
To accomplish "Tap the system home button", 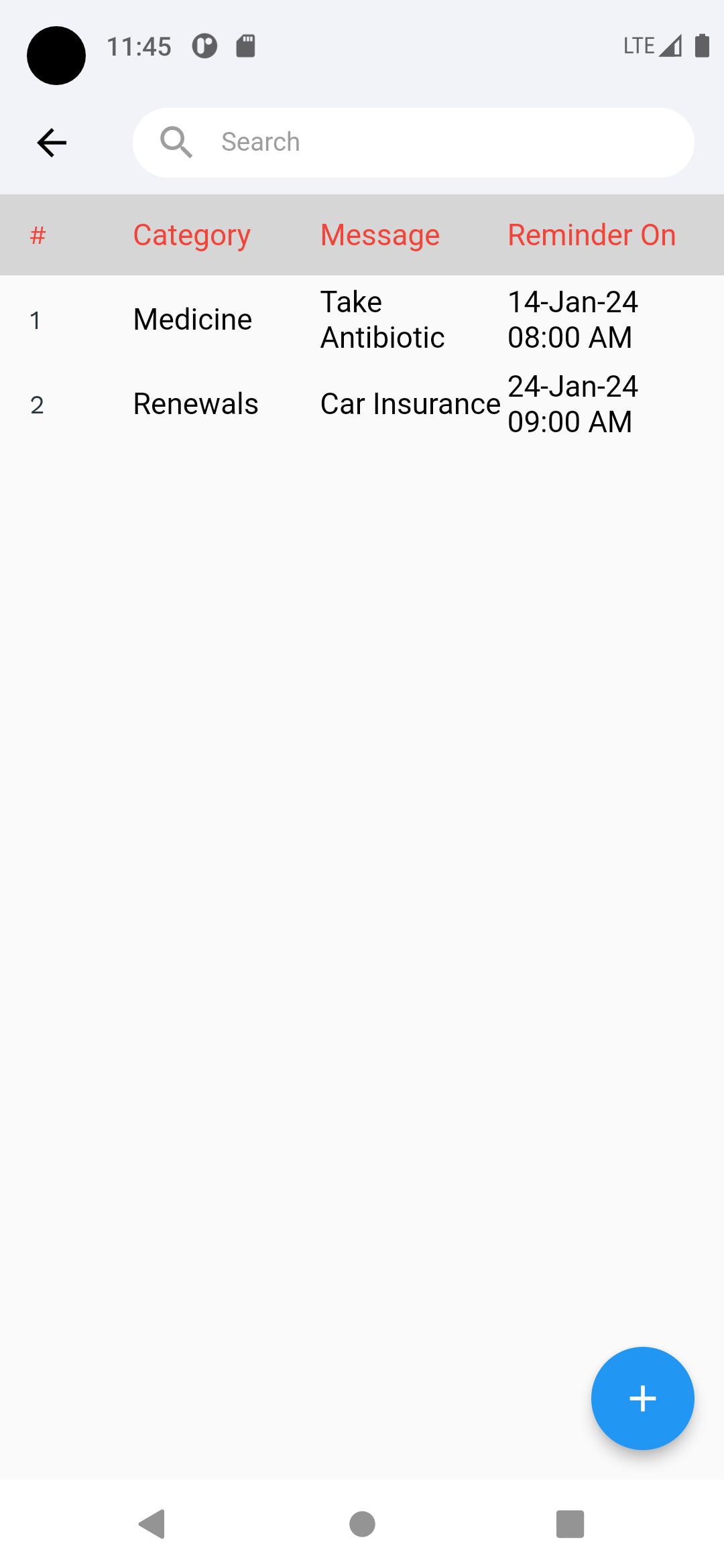I will (x=362, y=1524).
